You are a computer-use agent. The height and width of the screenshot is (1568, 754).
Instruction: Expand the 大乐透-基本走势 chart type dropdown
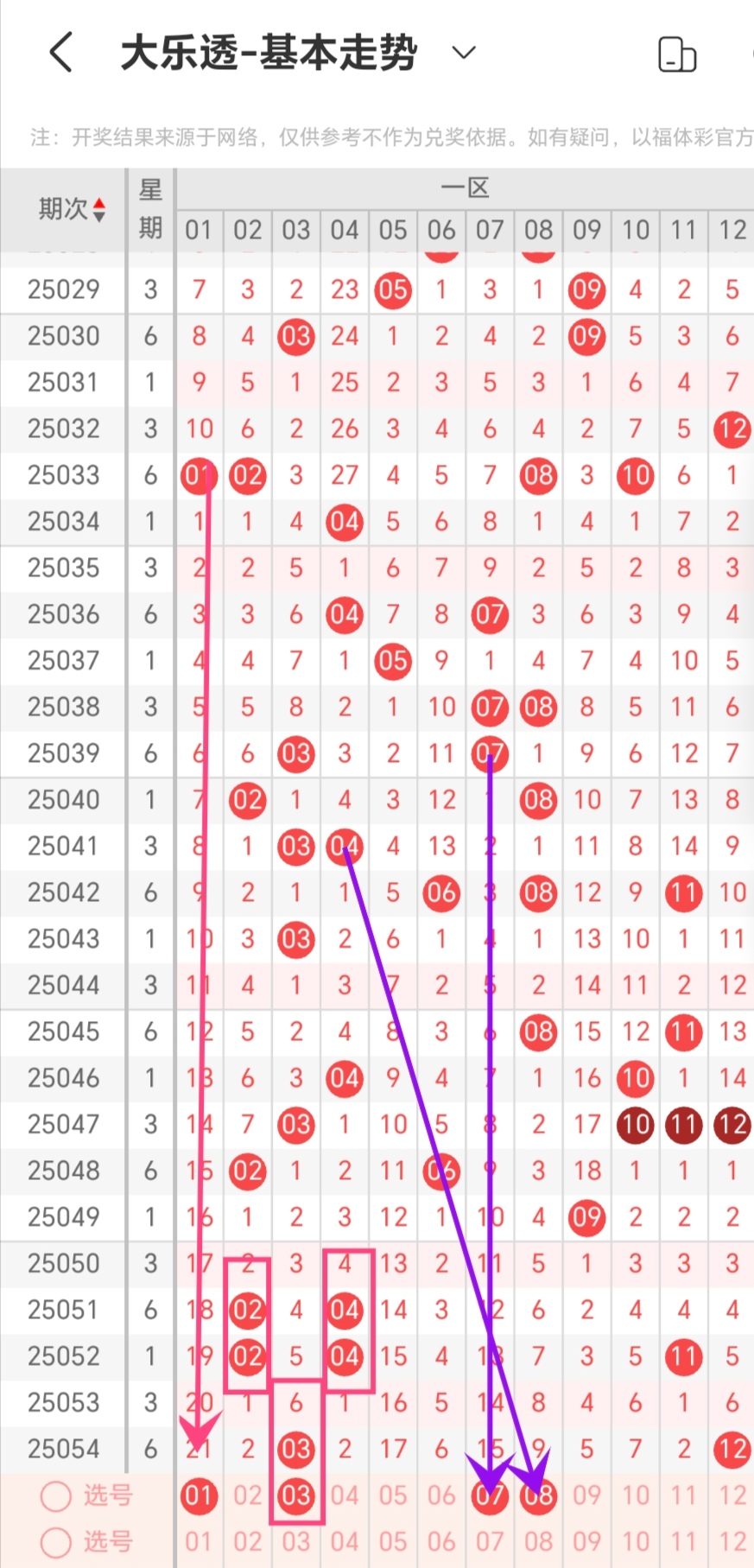click(x=464, y=53)
